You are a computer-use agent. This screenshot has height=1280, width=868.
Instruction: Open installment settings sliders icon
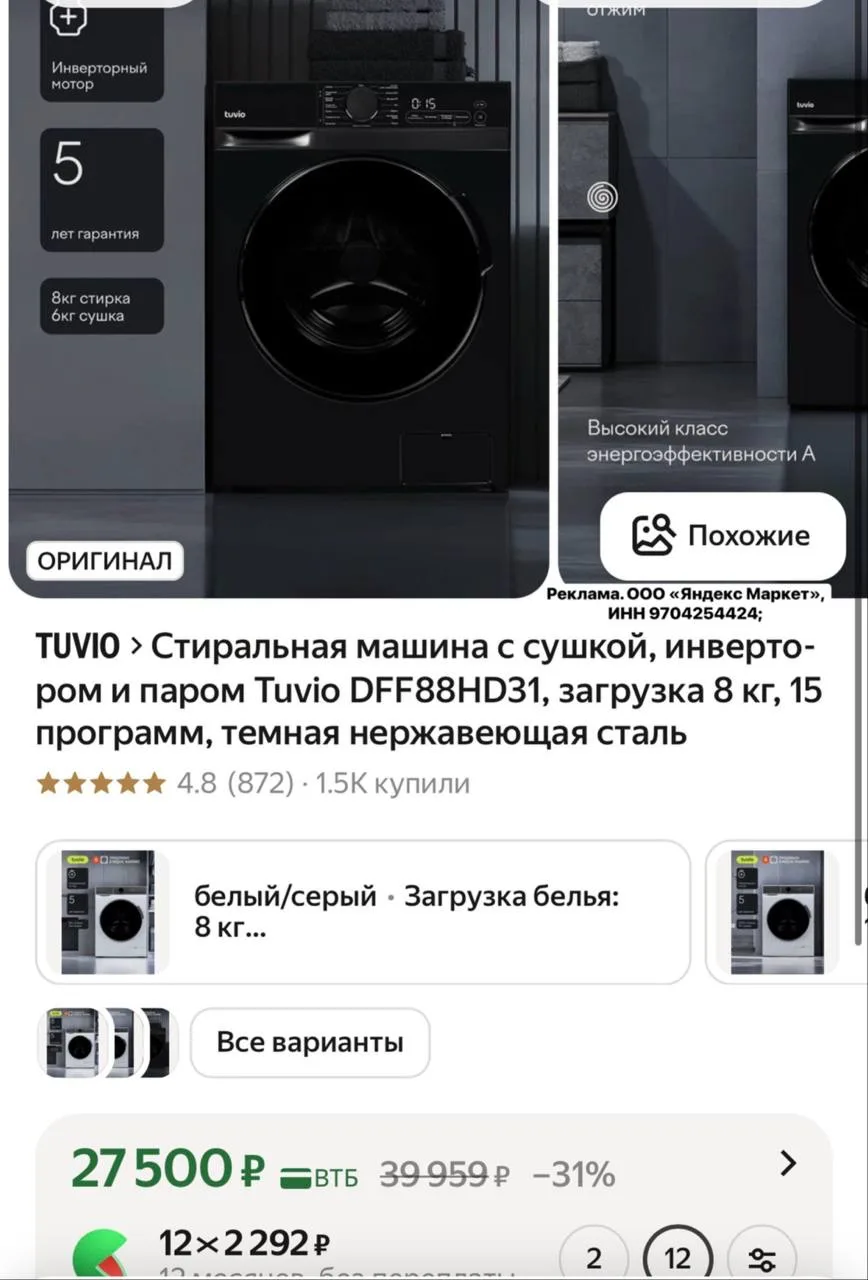[x=762, y=1257]
